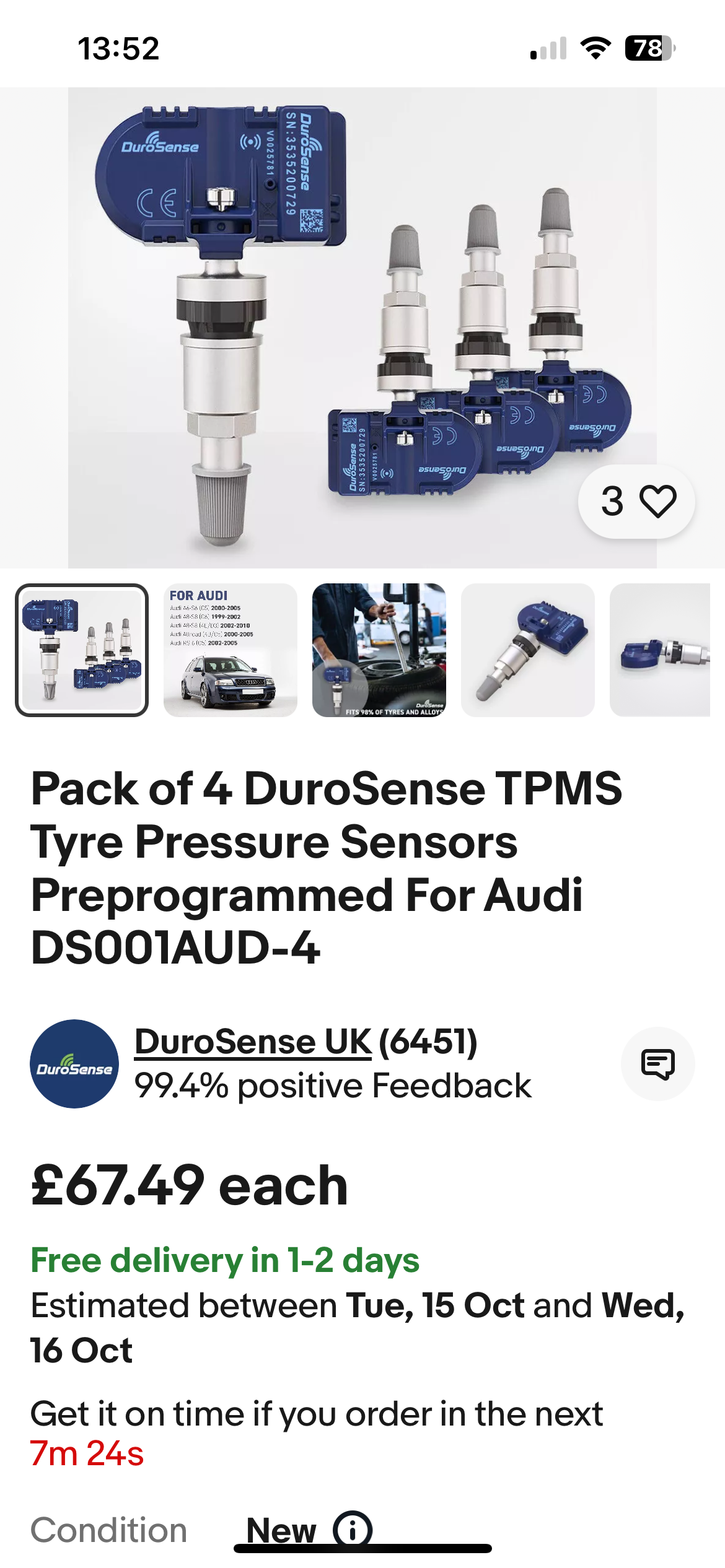View the single angled sensor thumbnail

click(528, 650)
